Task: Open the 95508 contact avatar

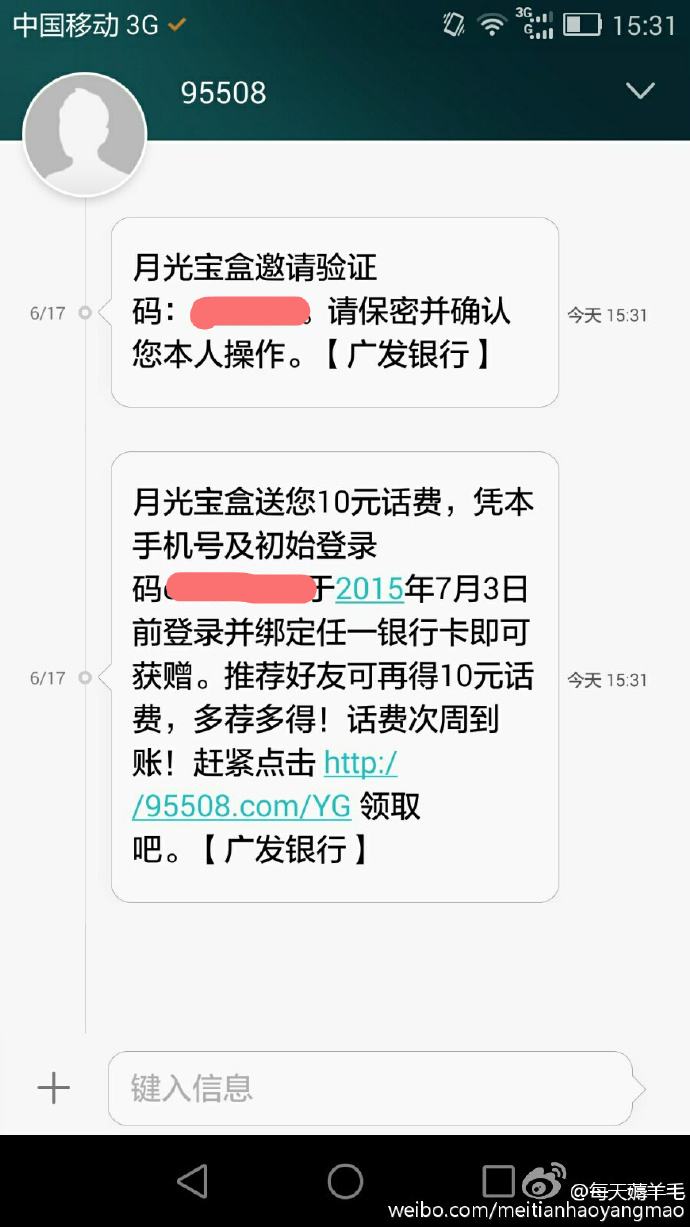Action: tap(85, 133)
